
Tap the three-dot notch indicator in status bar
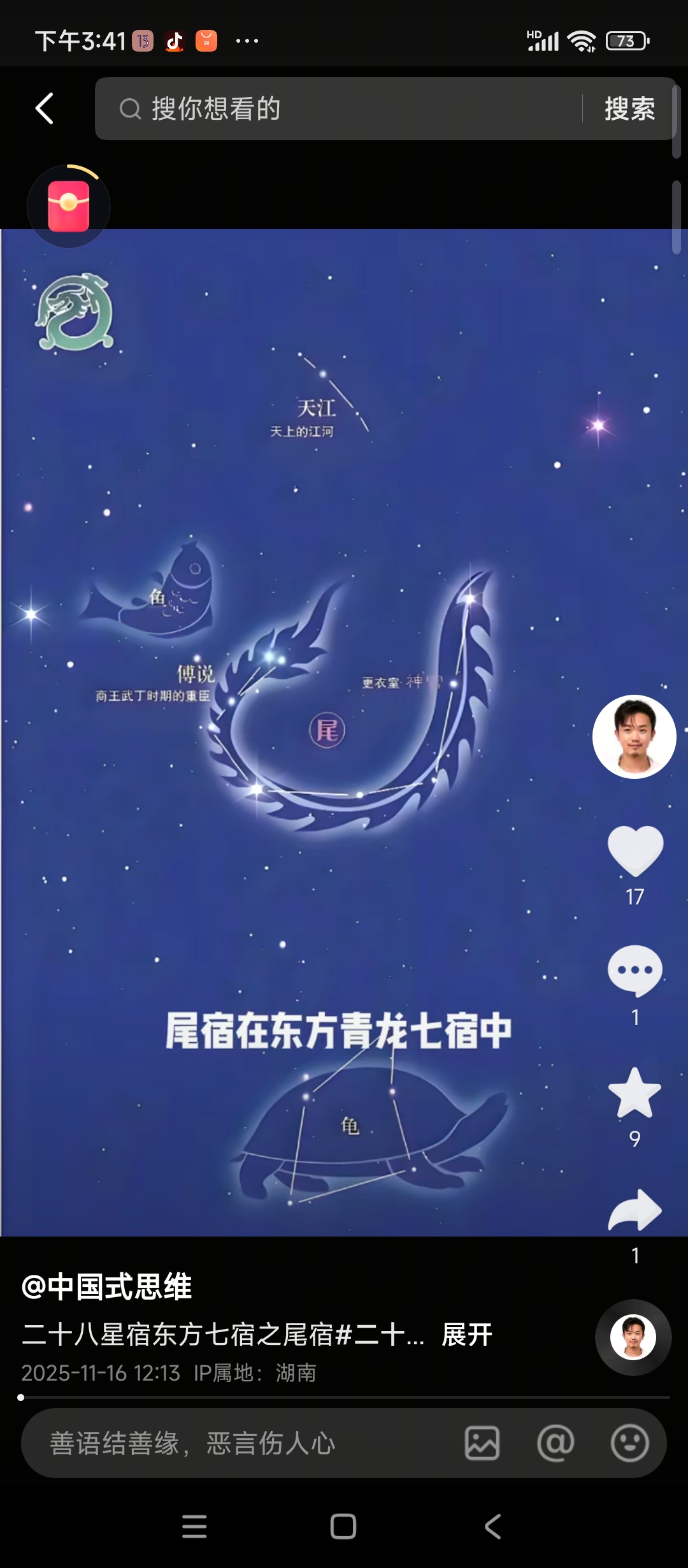pos(247,40)
